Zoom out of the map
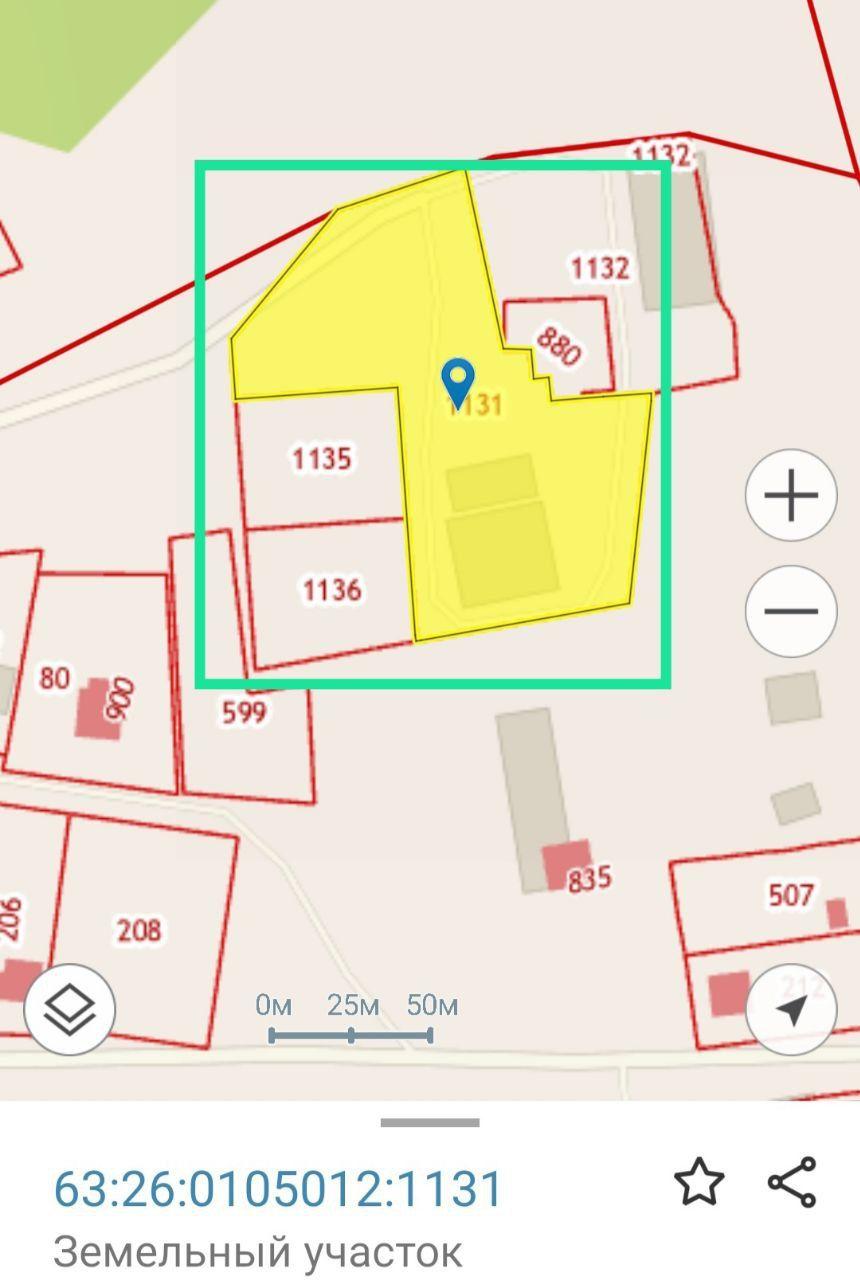 pos(790,611)
